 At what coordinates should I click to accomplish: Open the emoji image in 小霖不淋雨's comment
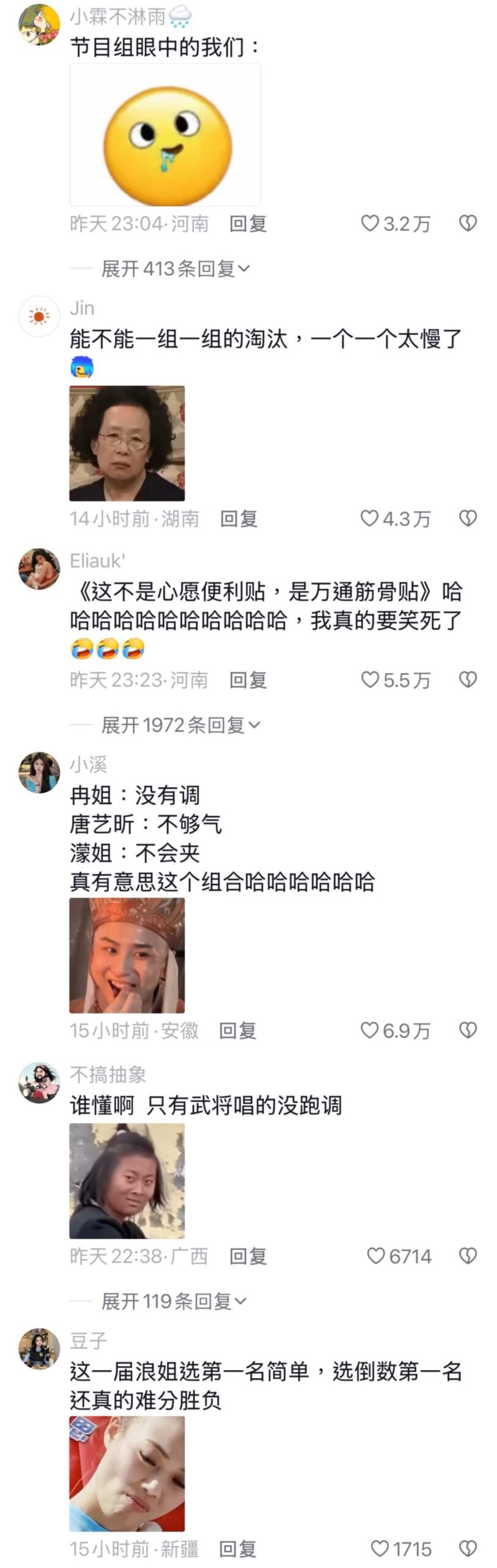[165, 135]
